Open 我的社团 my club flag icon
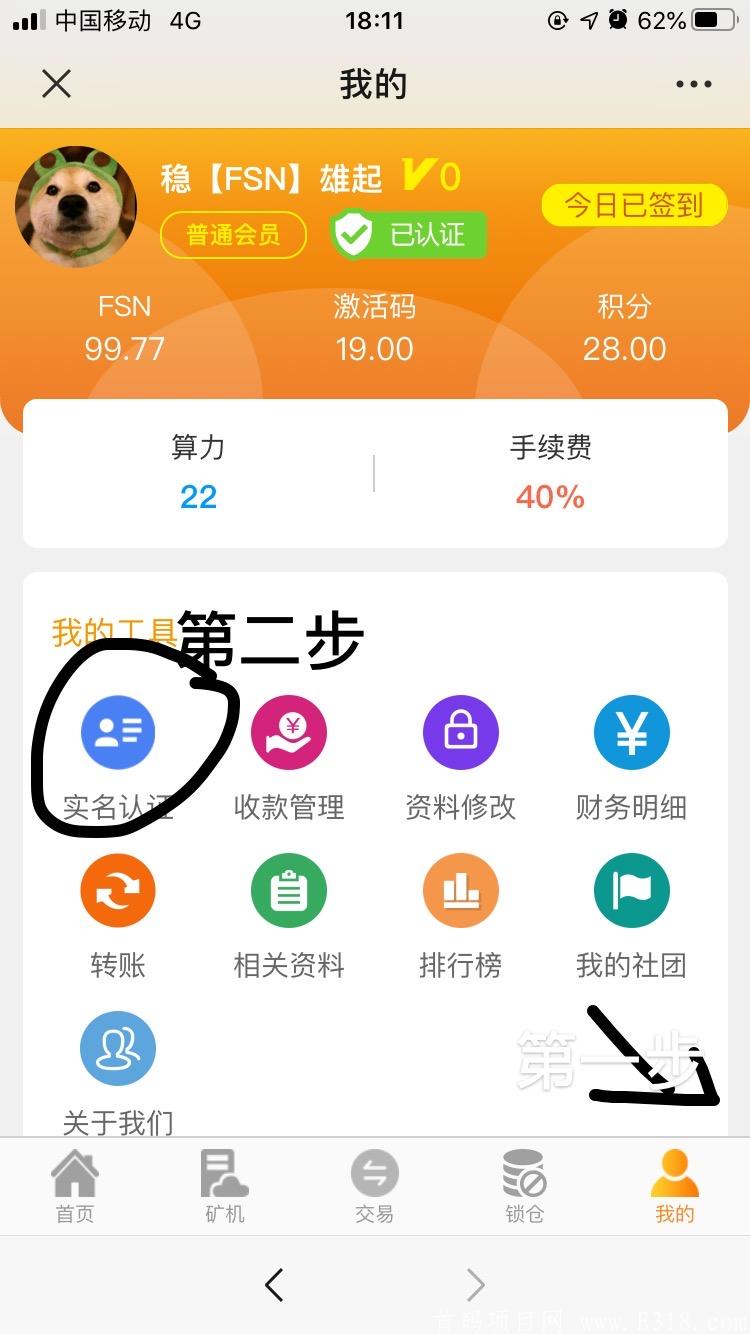Screen dimensions: 750x1334 pyautogui.click(x=632, y=890)
